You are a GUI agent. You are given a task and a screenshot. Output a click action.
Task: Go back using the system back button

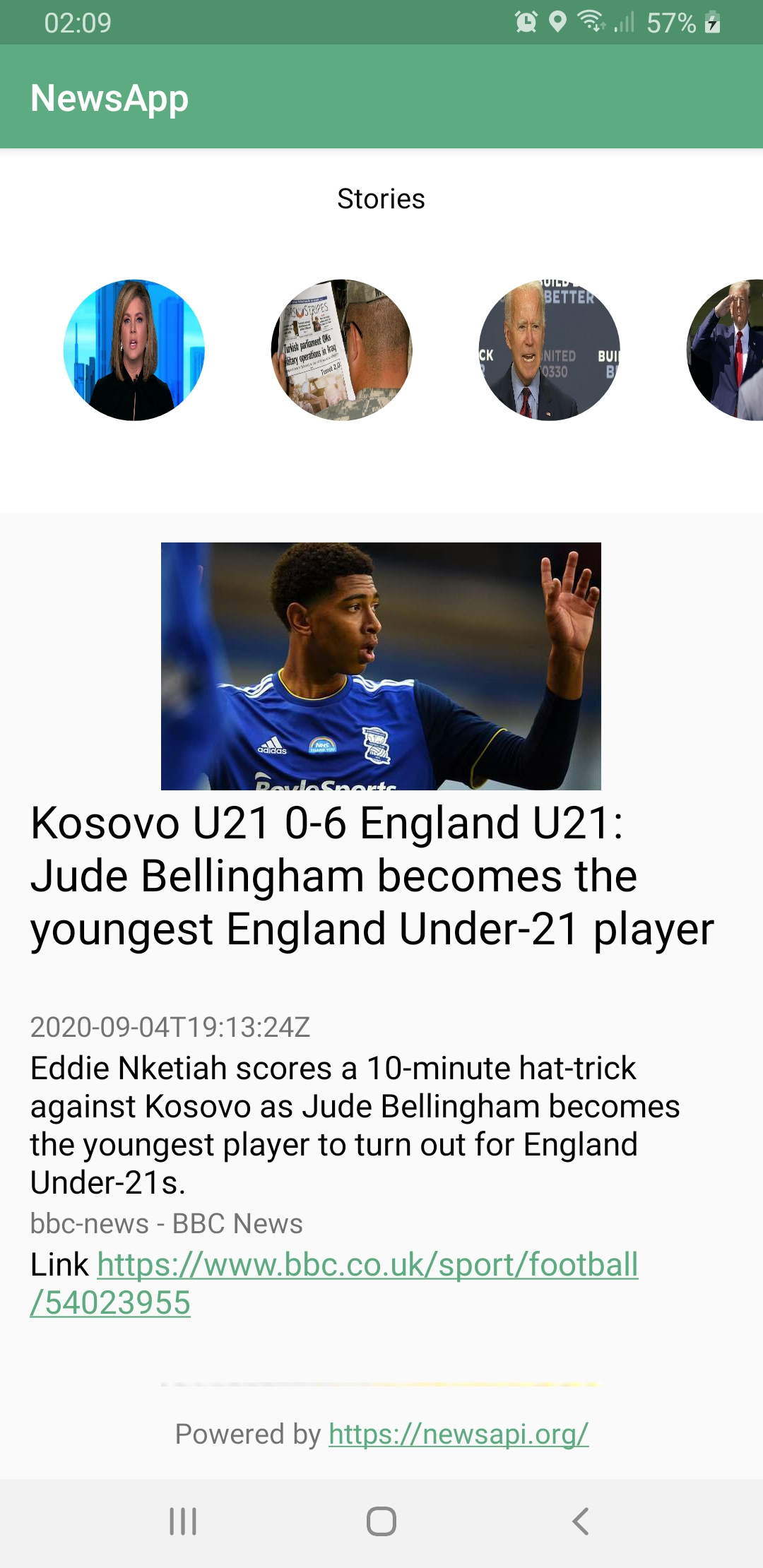pyautogui.click(x=580, y=1521)
